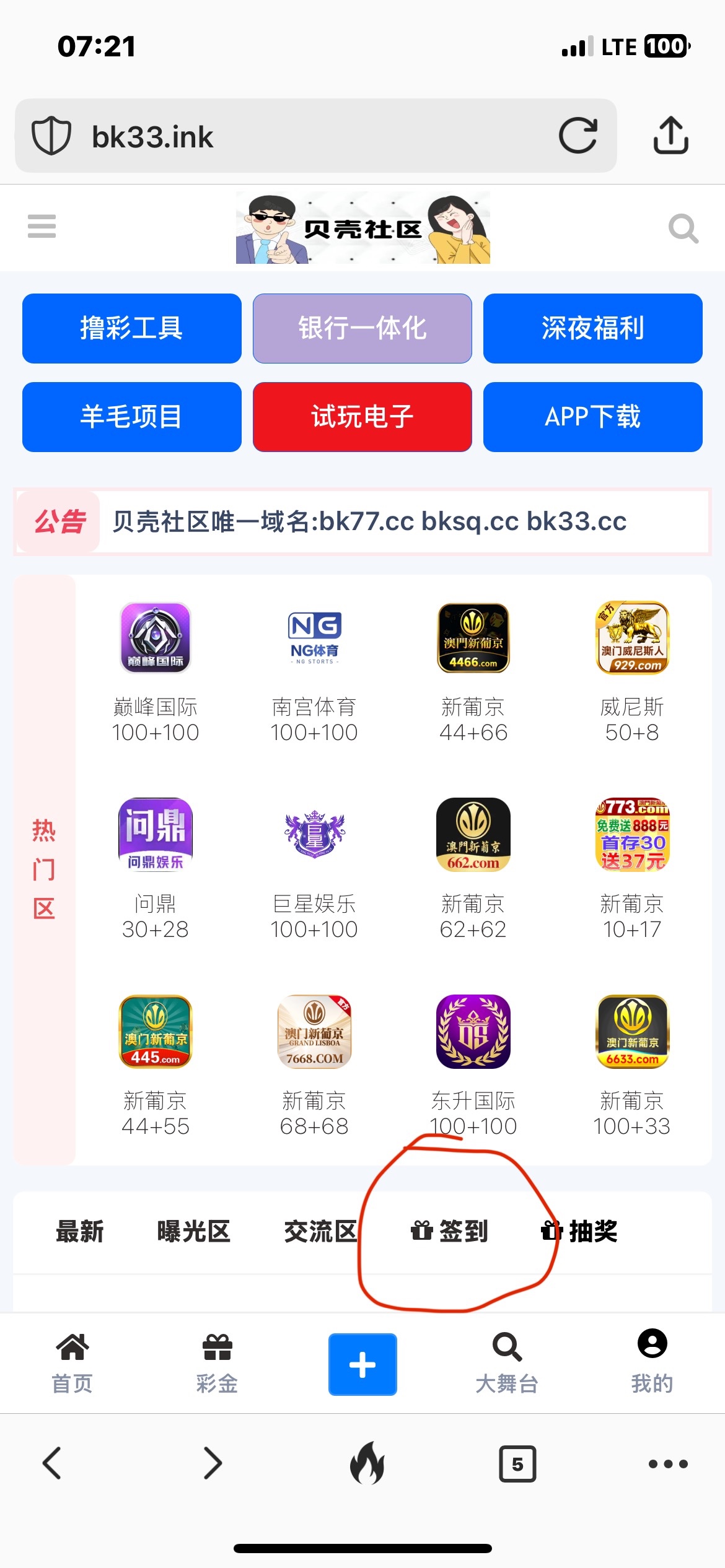725x1568 pixels.
Task: Open 东升国际 100+100 tile
Action: coord(473,1065)
